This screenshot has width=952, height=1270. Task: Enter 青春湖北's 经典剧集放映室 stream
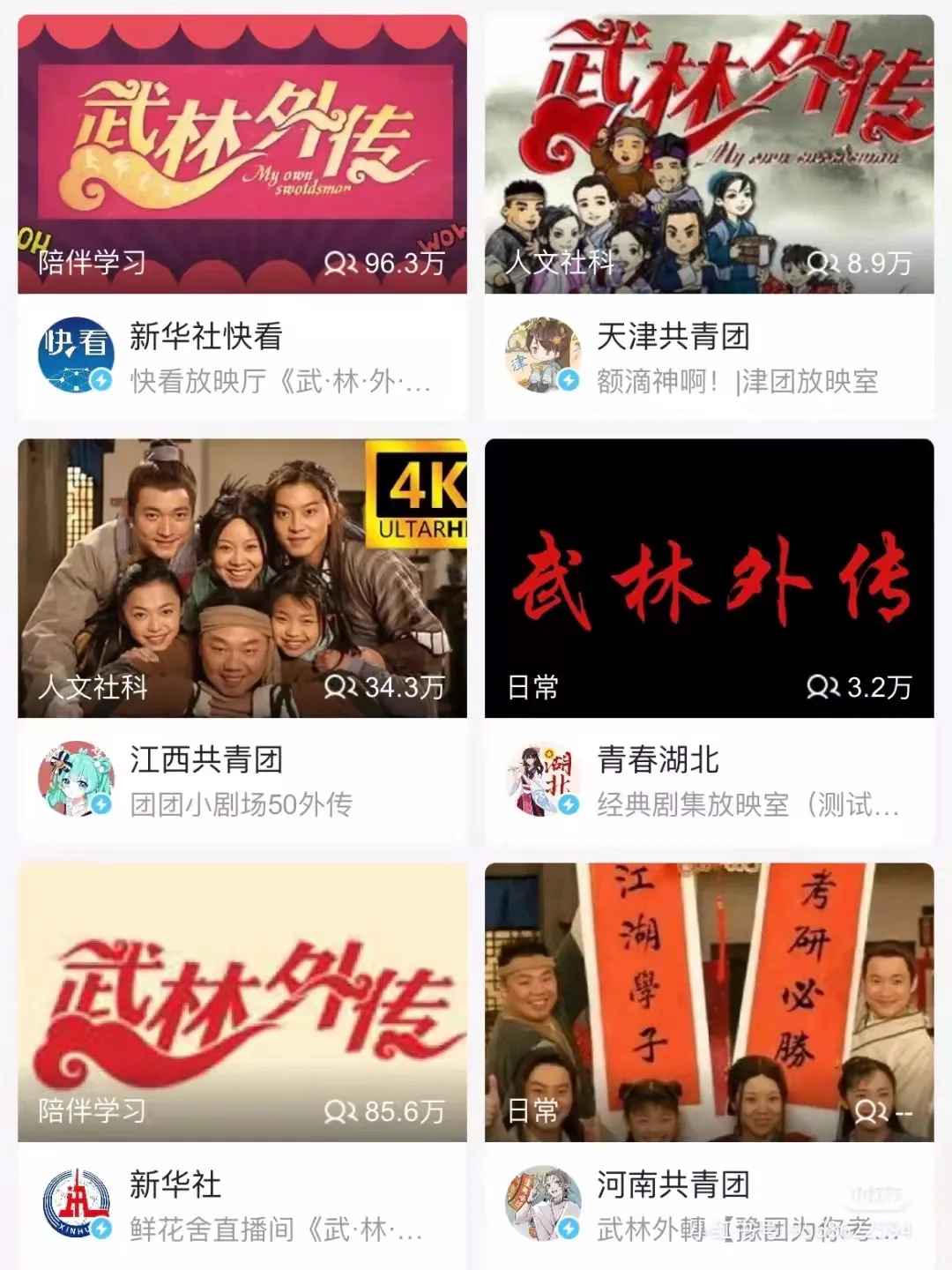(x=709, y=578)
